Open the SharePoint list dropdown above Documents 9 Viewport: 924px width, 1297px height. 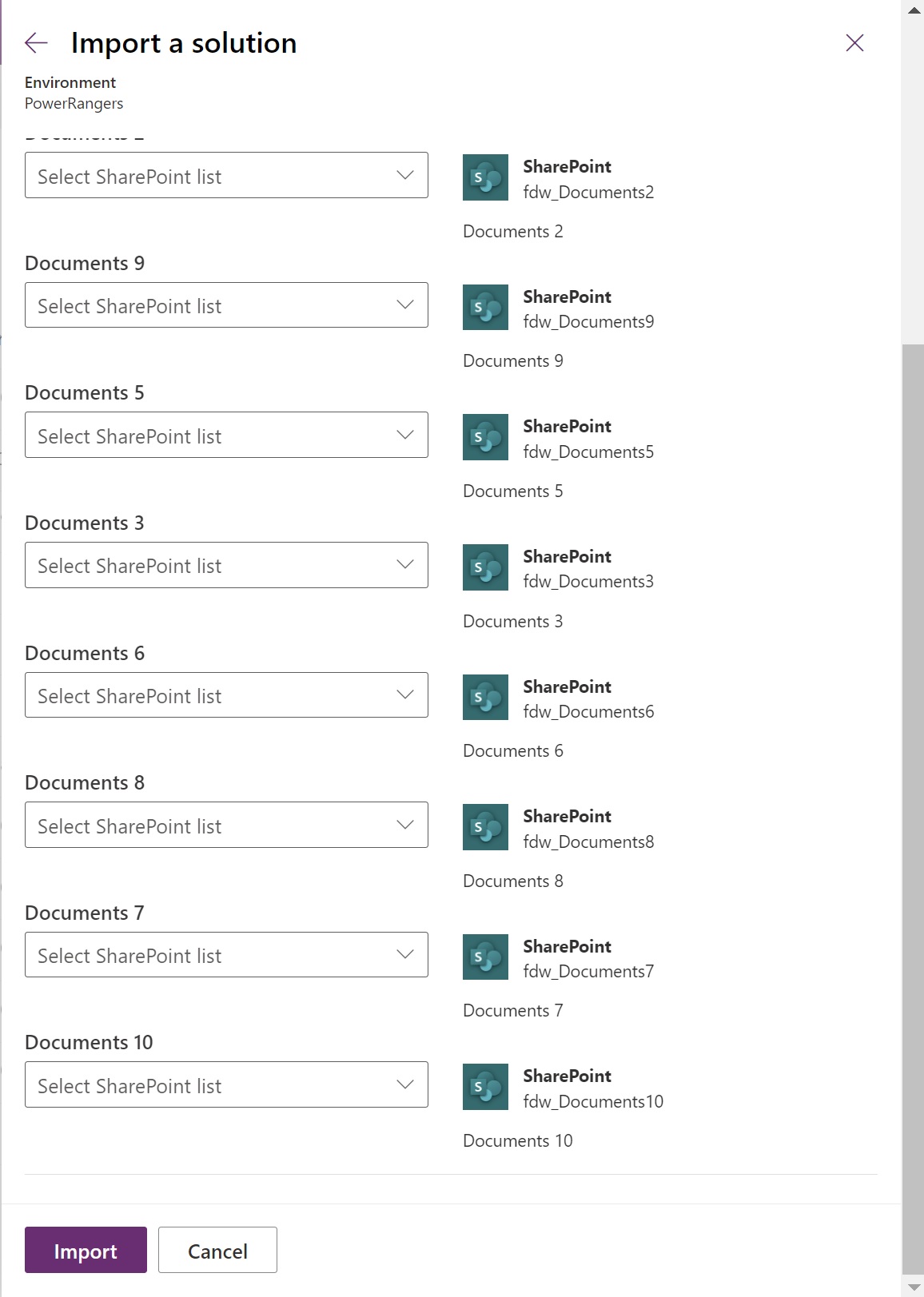[226, 176]
